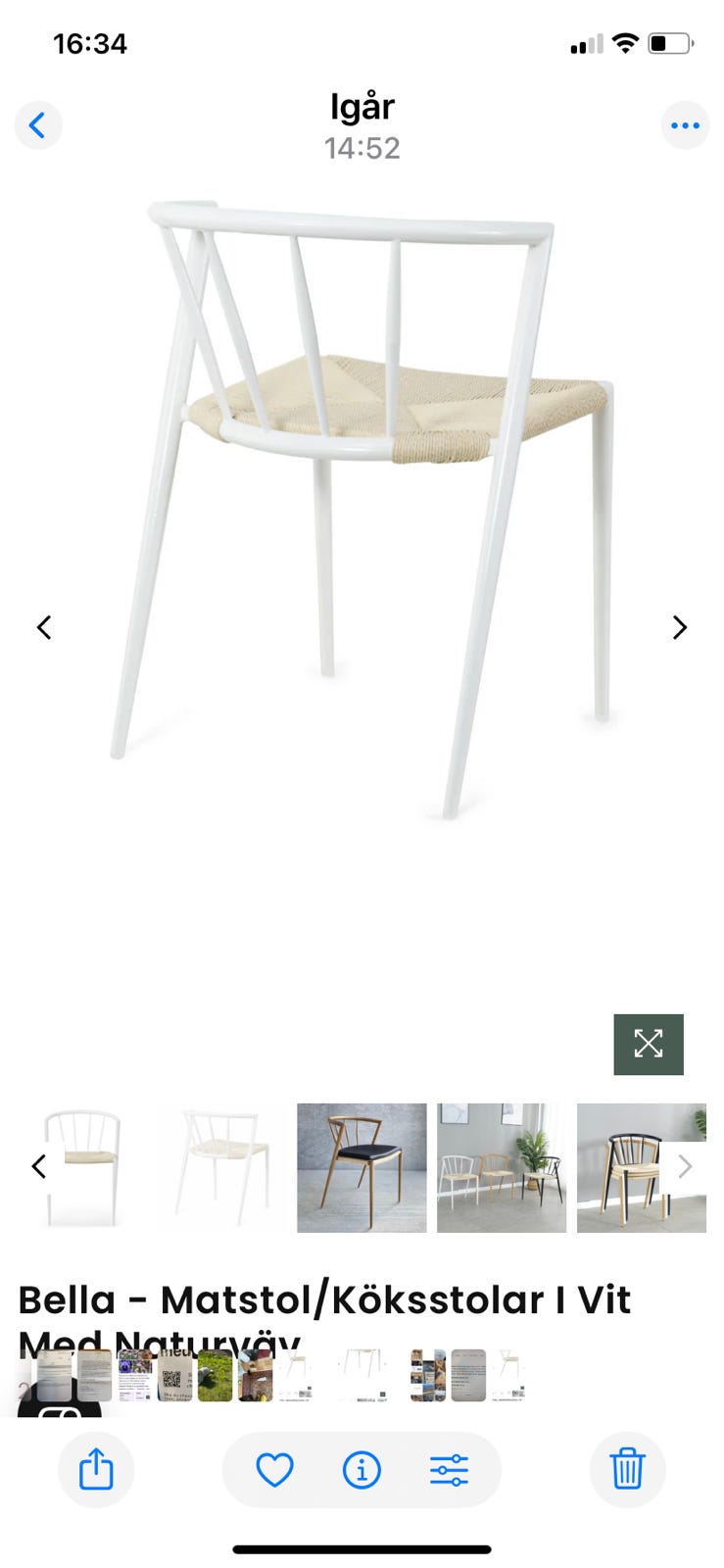Share this photo
Image resolution: width=724 pixels, height=1568 pixels.
coord(96,1469)
